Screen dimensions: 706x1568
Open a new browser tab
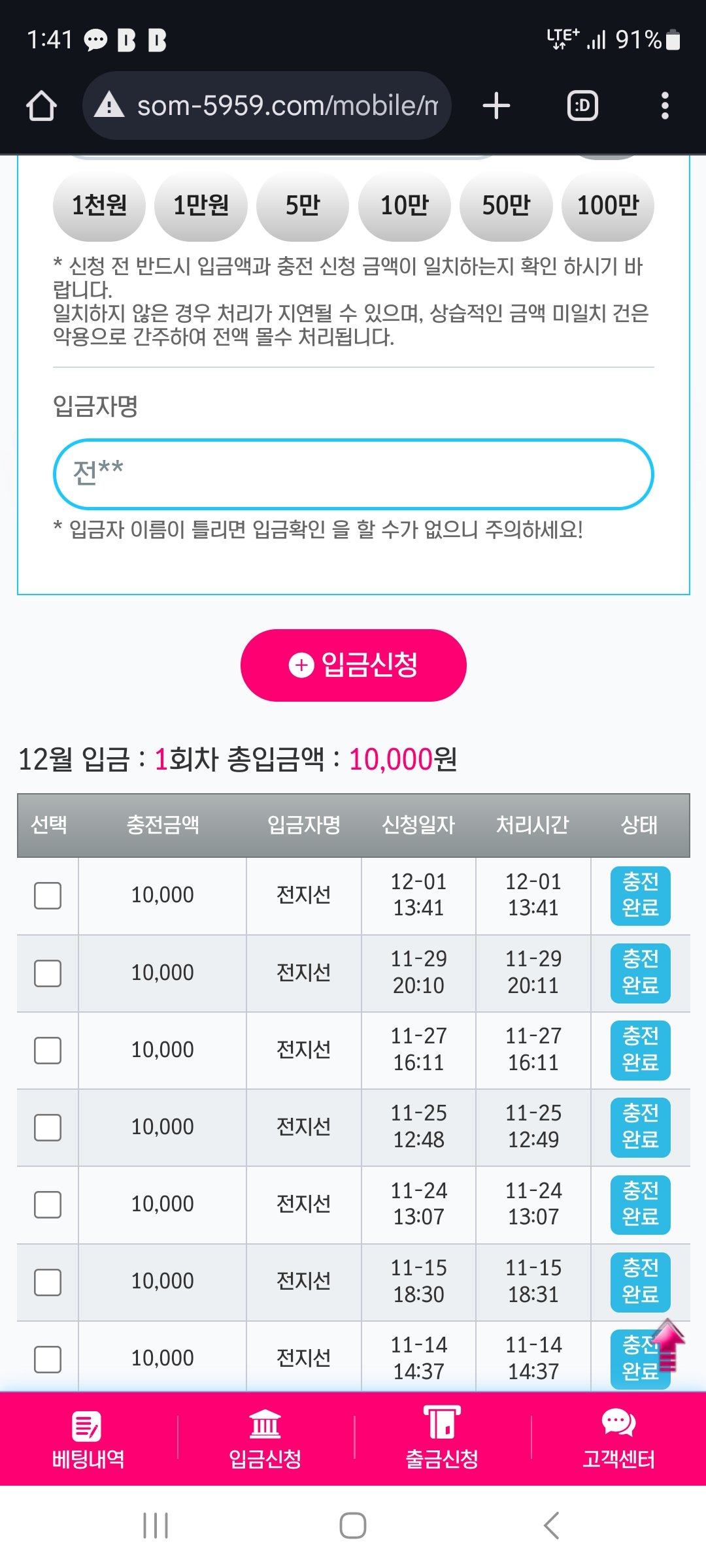(x=496, y=106)
